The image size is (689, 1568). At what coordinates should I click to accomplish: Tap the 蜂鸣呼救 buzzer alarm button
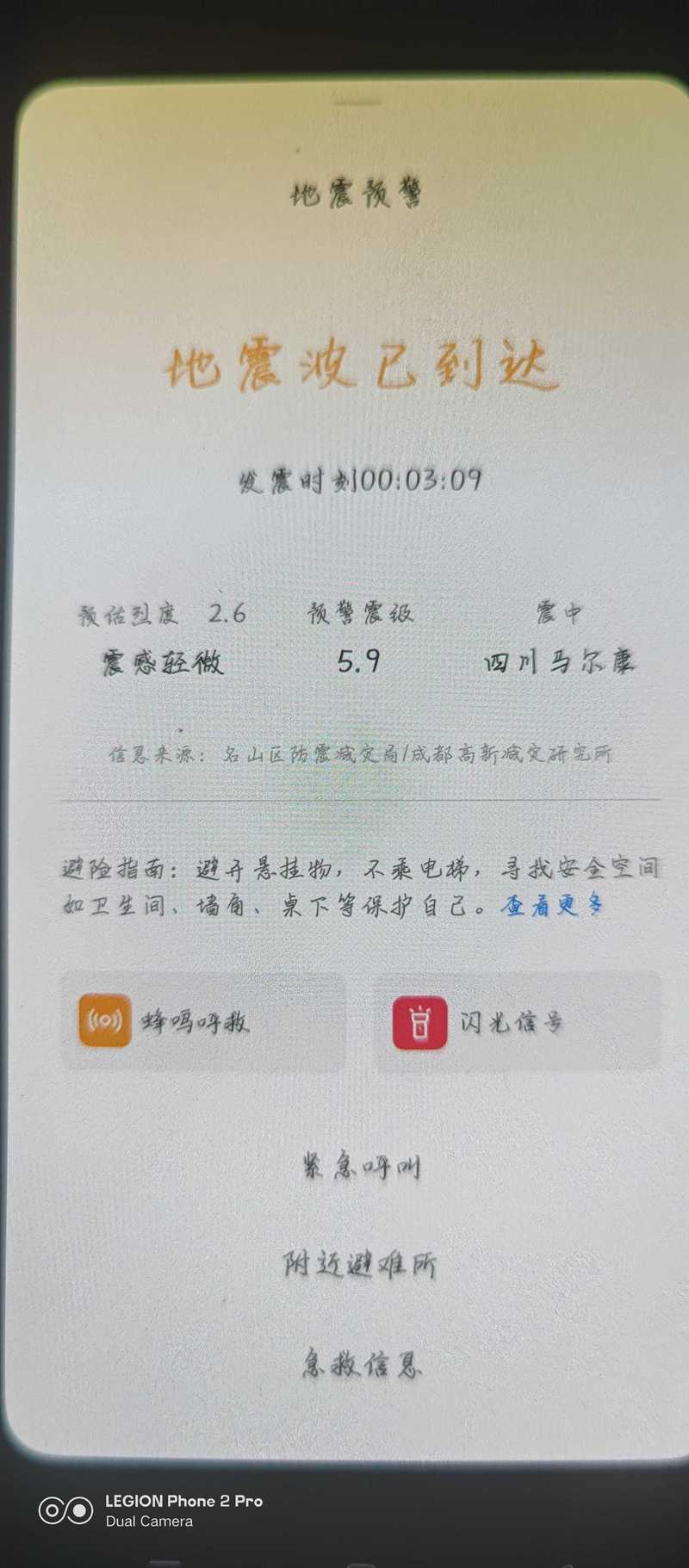[203, 1022]
